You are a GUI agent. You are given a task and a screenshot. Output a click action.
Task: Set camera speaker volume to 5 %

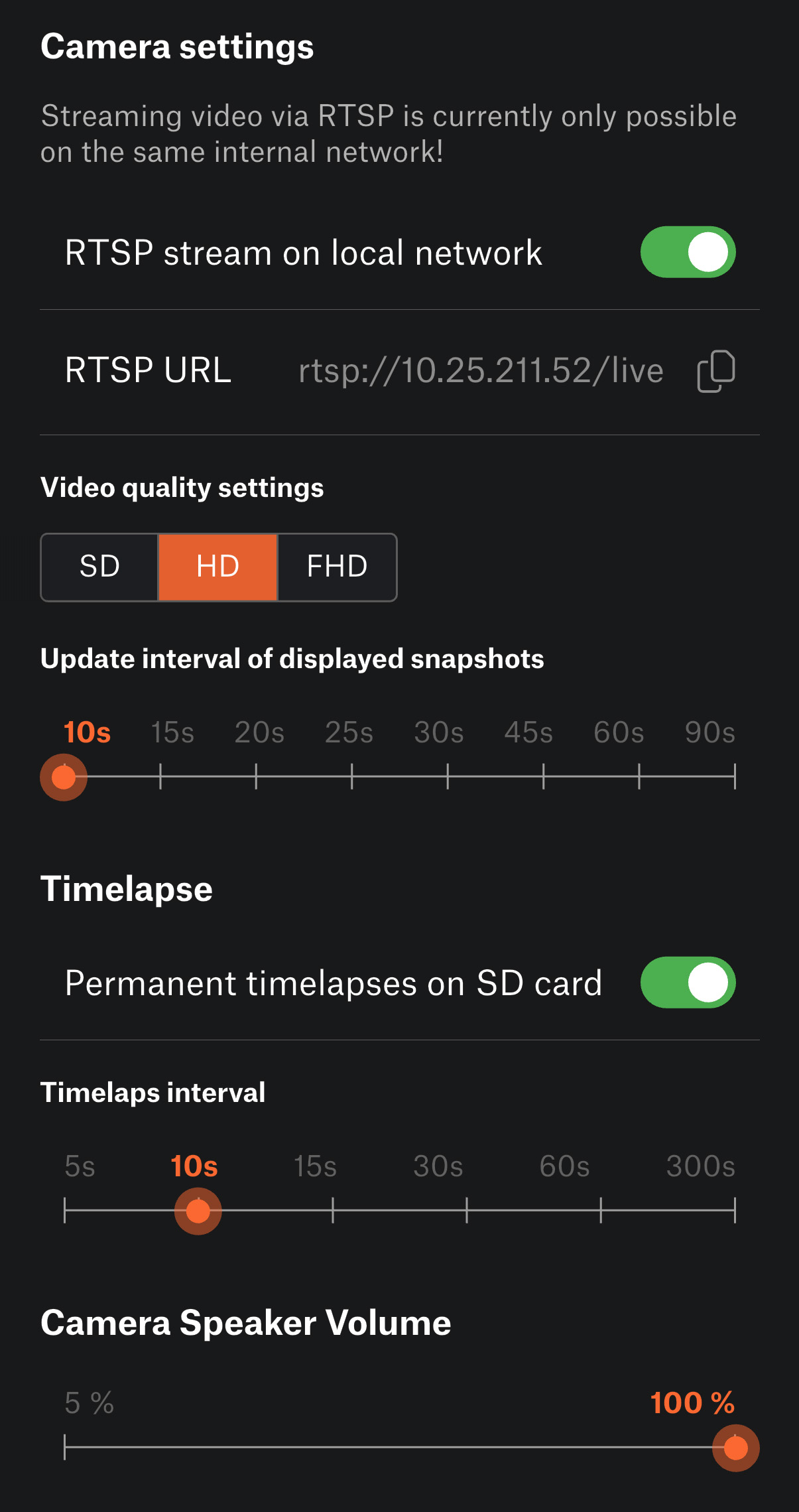click(x=65, y=1447)
